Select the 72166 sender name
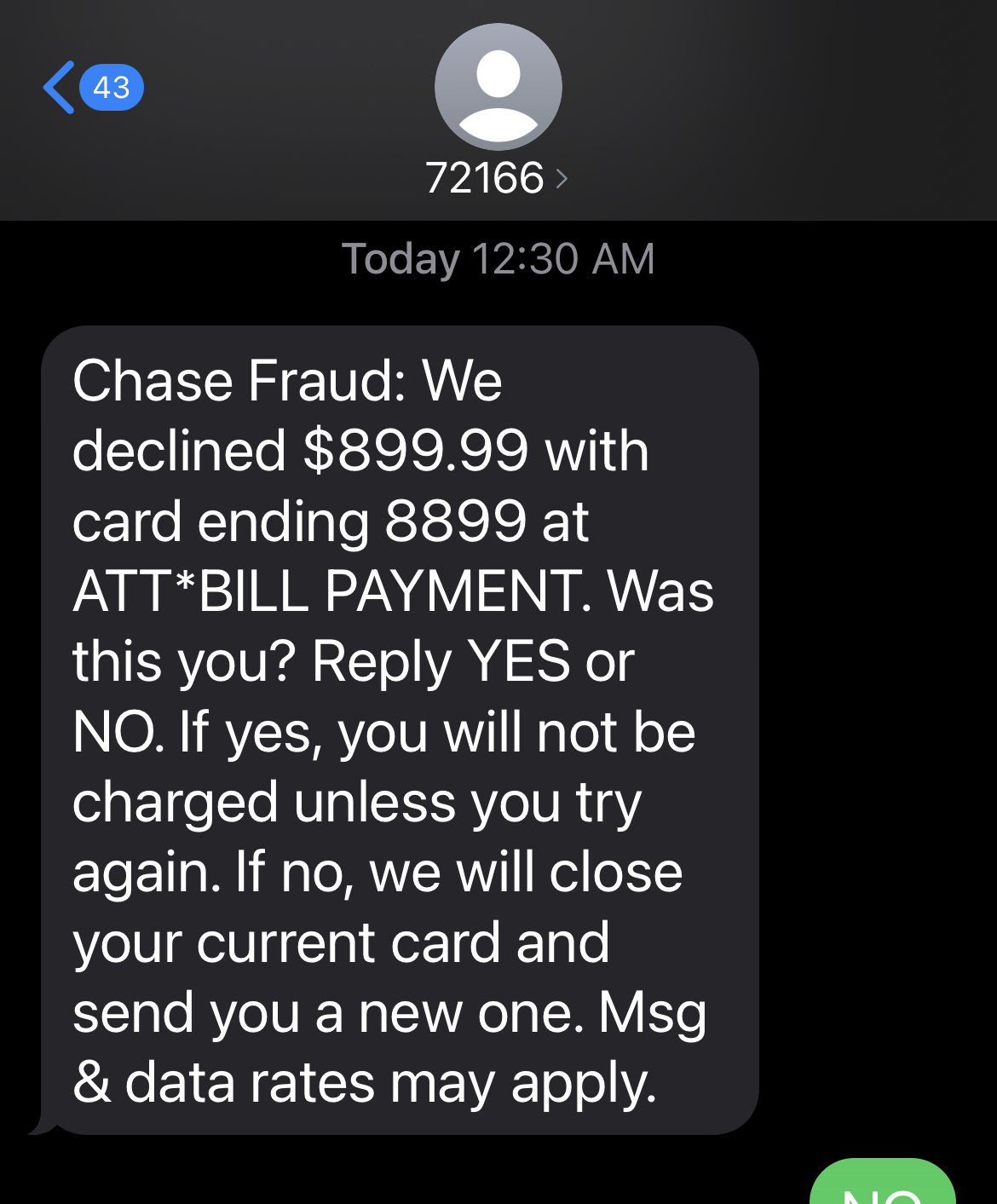Viewport: 997px width, 1204px height. (x=486, y=176)
